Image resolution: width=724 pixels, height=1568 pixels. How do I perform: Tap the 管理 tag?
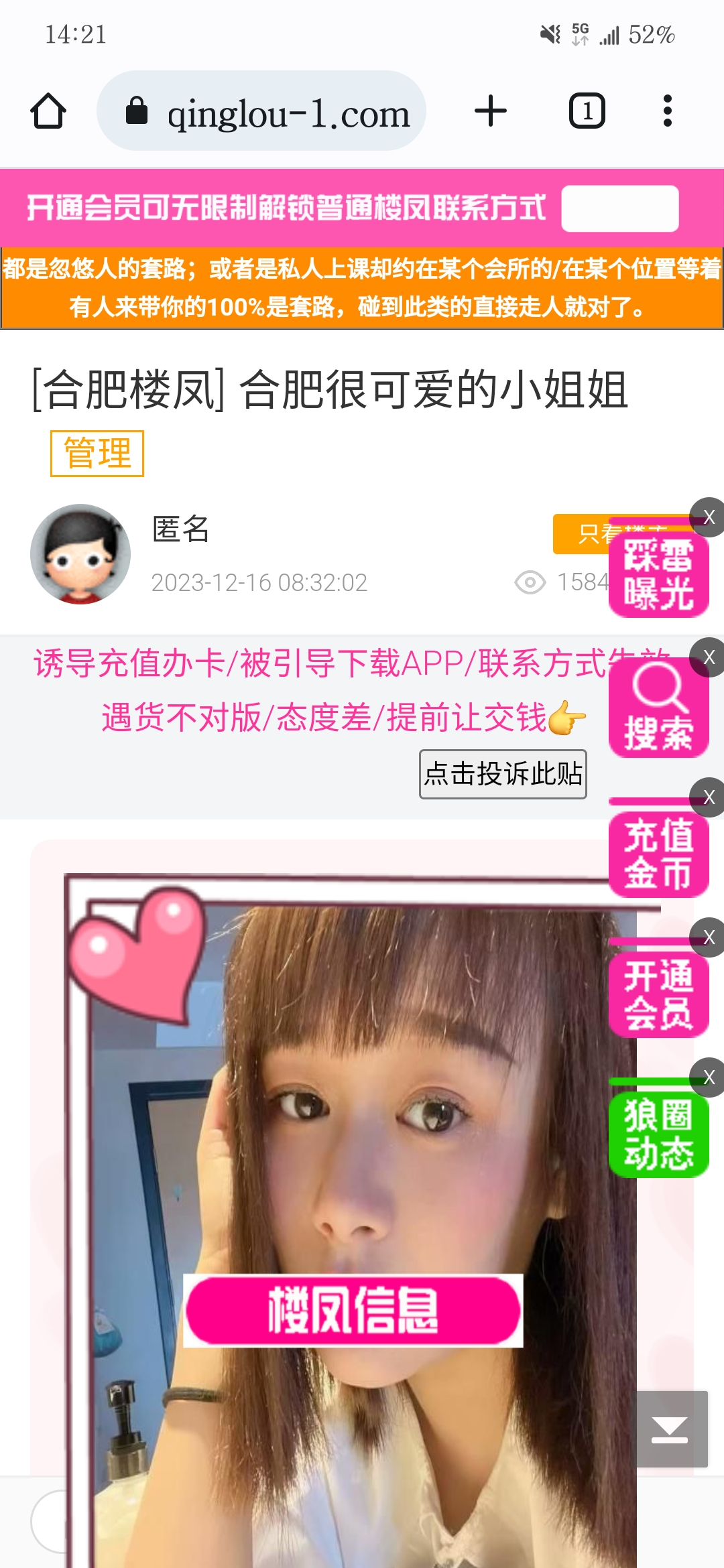click(x=97, y=454)
